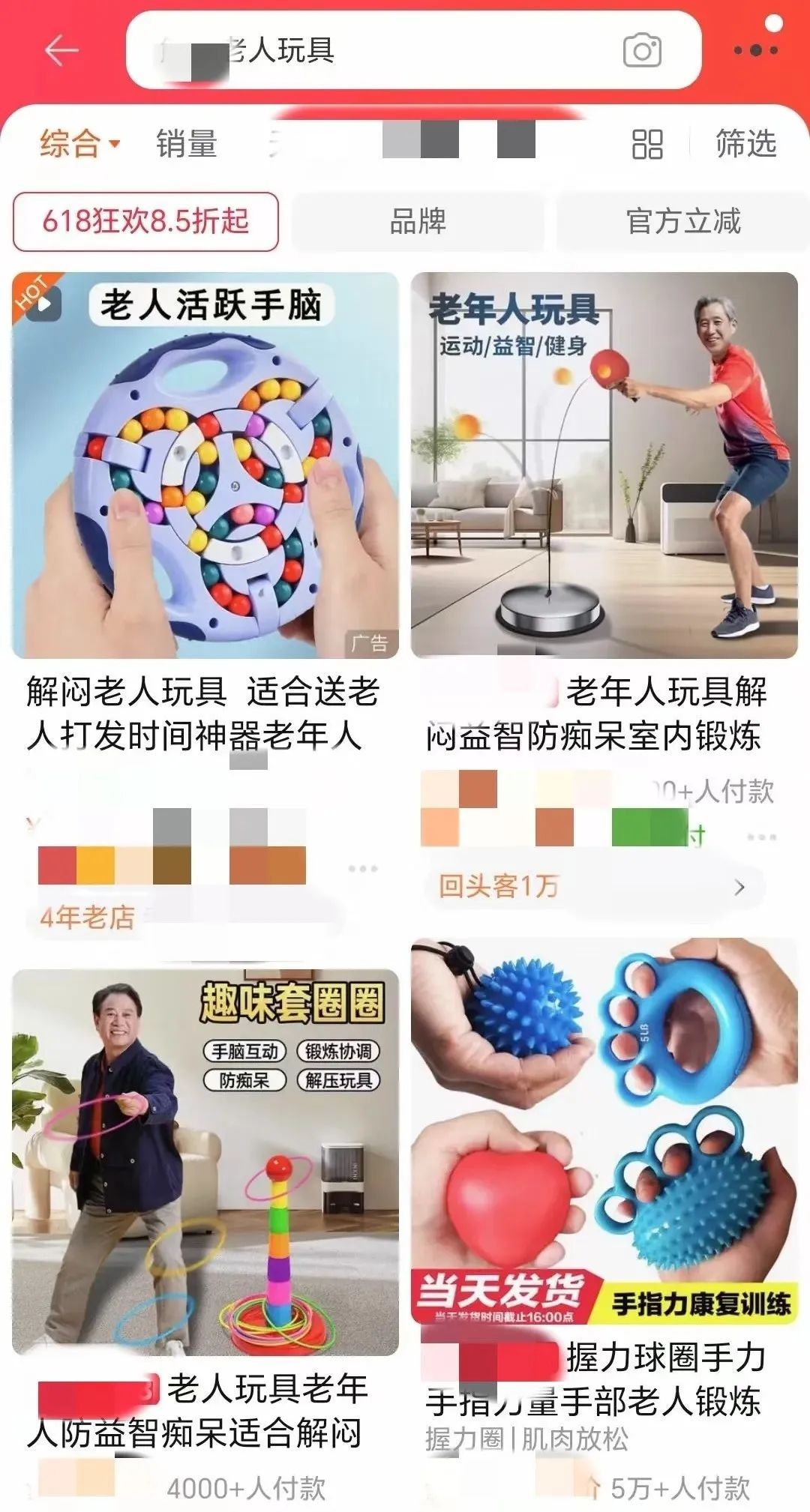Open more options on 老年人玩具解闷益智 item
This screenshot has height=1512, width=810.
[x=761, y=837]
